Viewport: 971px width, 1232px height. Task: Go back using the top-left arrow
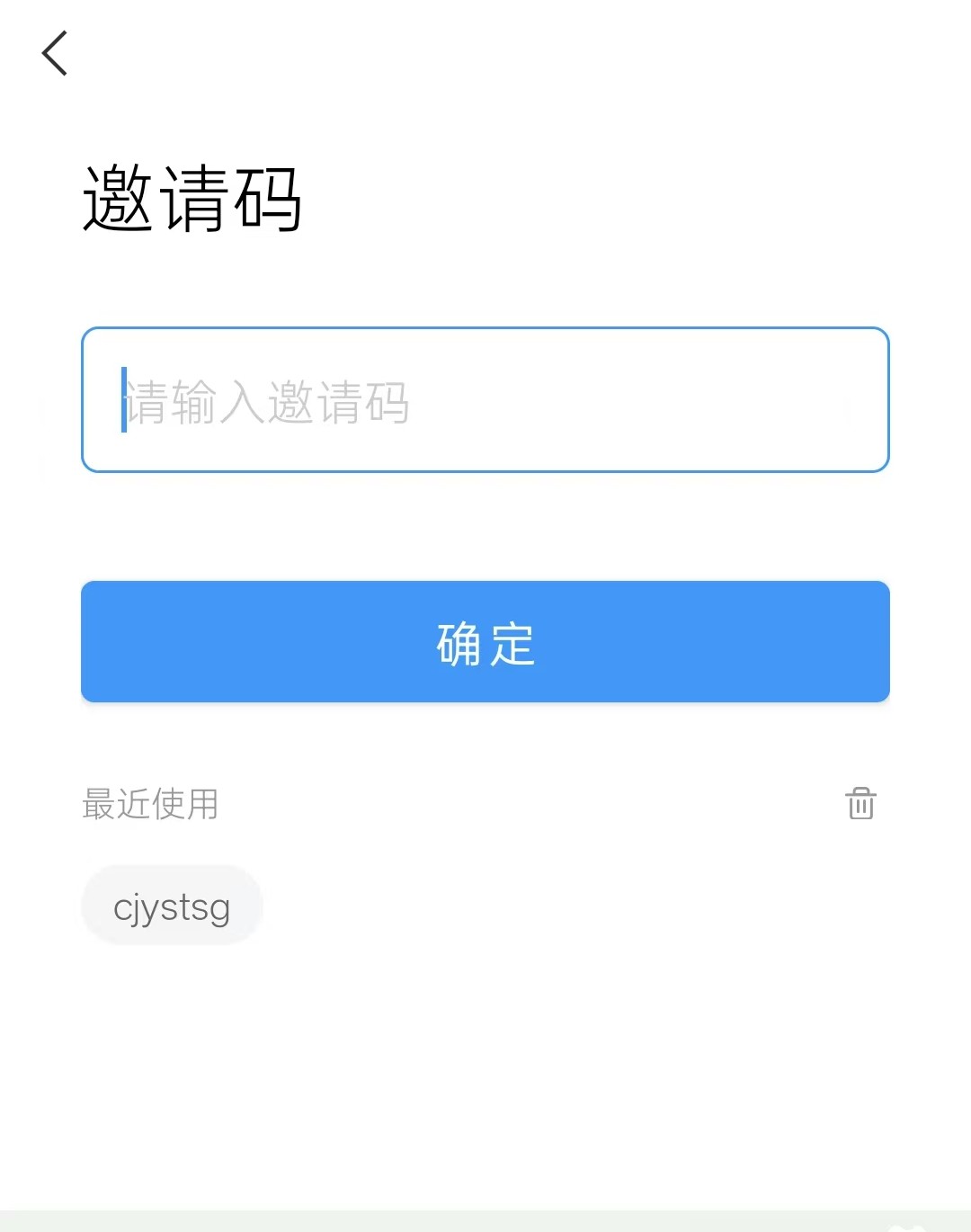55,53
